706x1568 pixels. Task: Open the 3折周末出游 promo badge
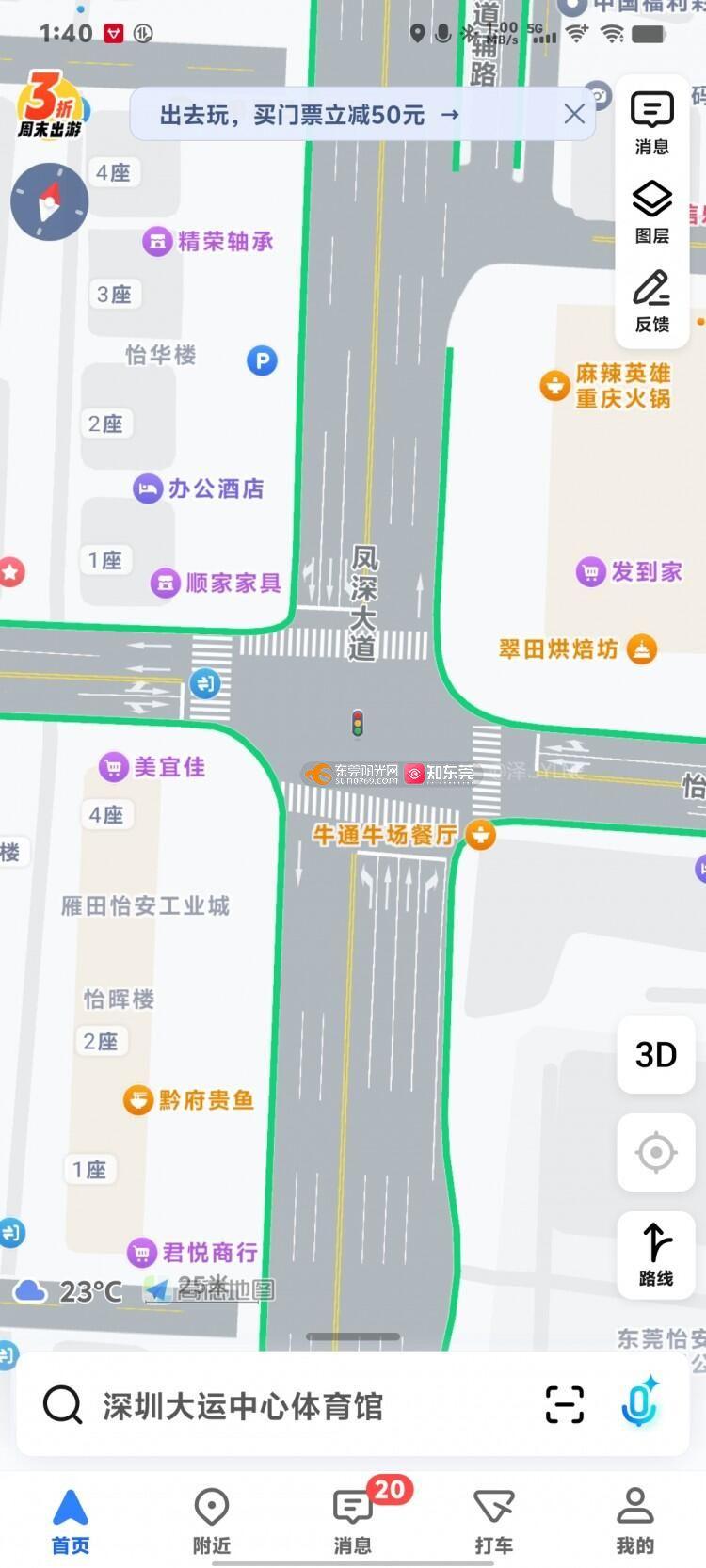(49, 105)
